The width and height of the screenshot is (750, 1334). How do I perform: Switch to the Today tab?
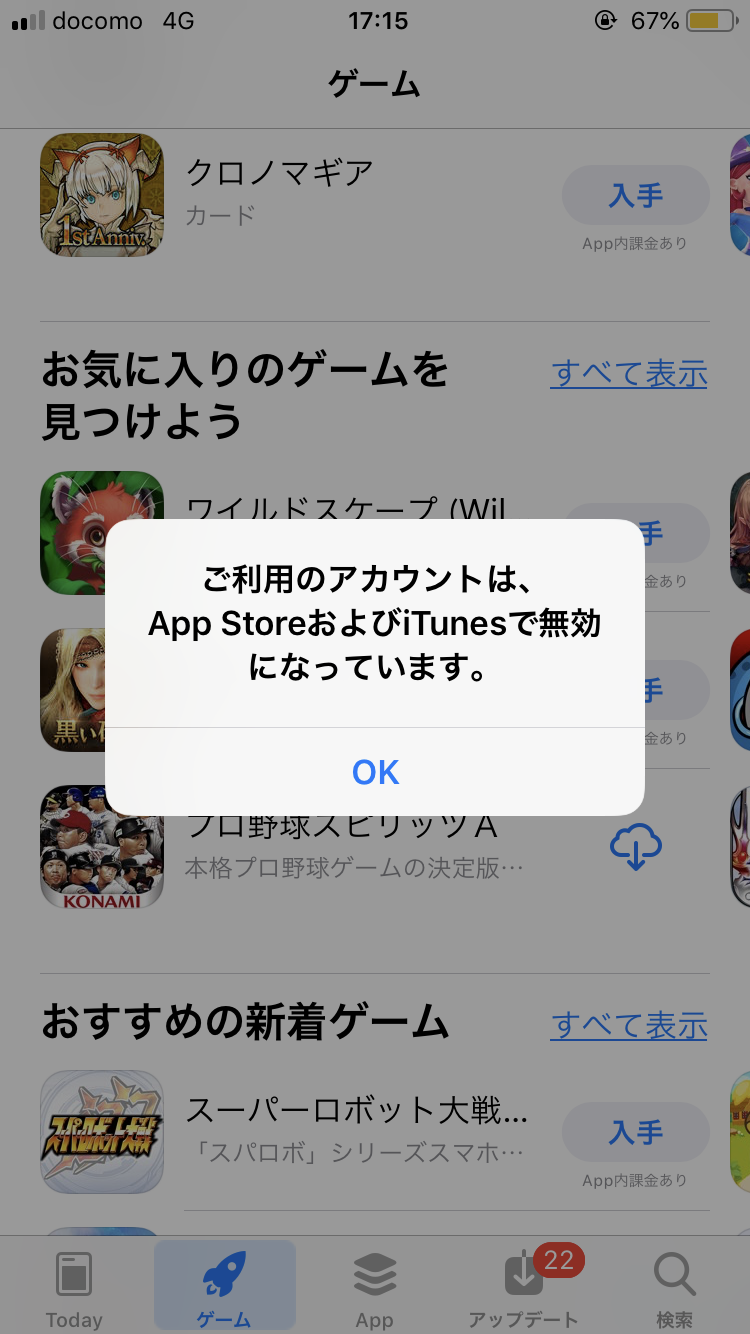tap(74, 1288)
